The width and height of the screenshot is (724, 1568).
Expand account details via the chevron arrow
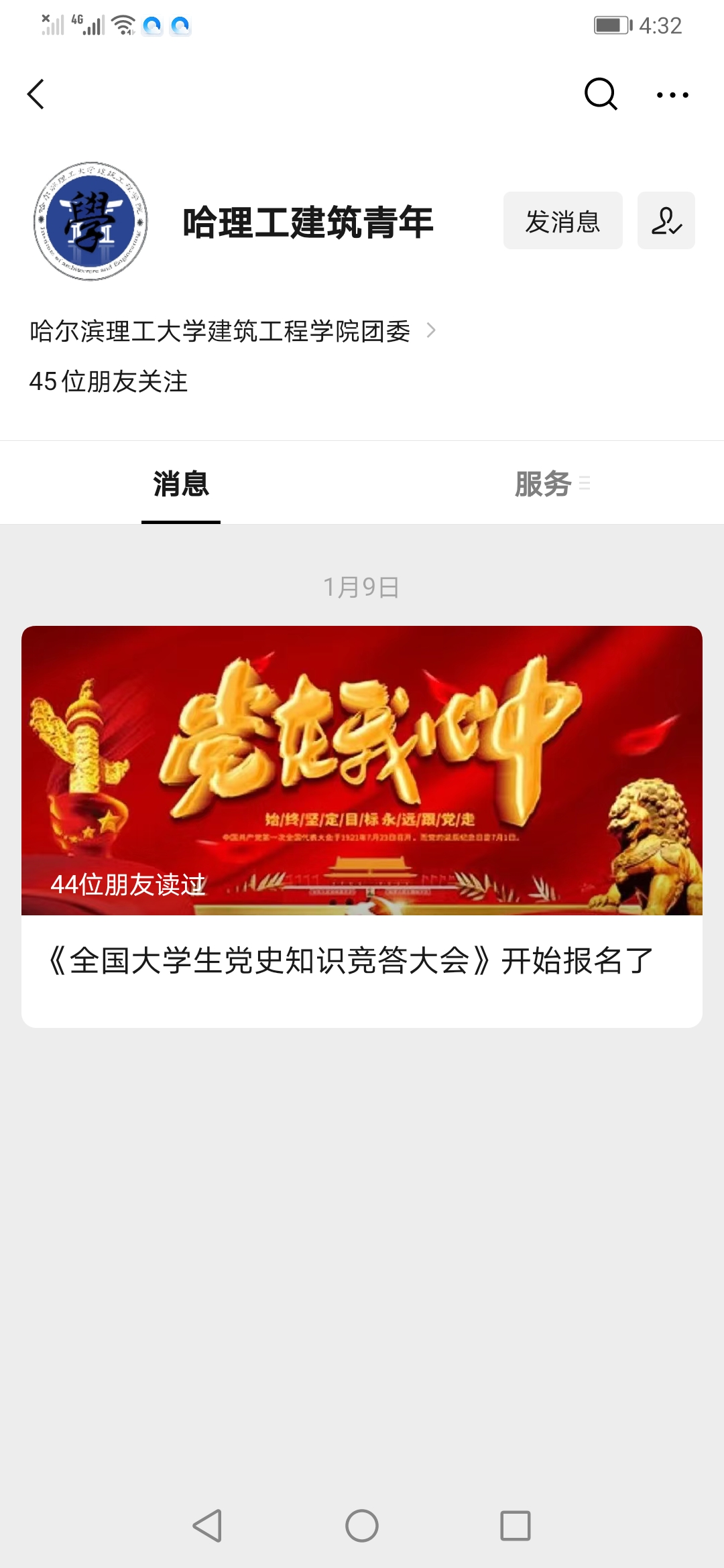coord(431,330)
